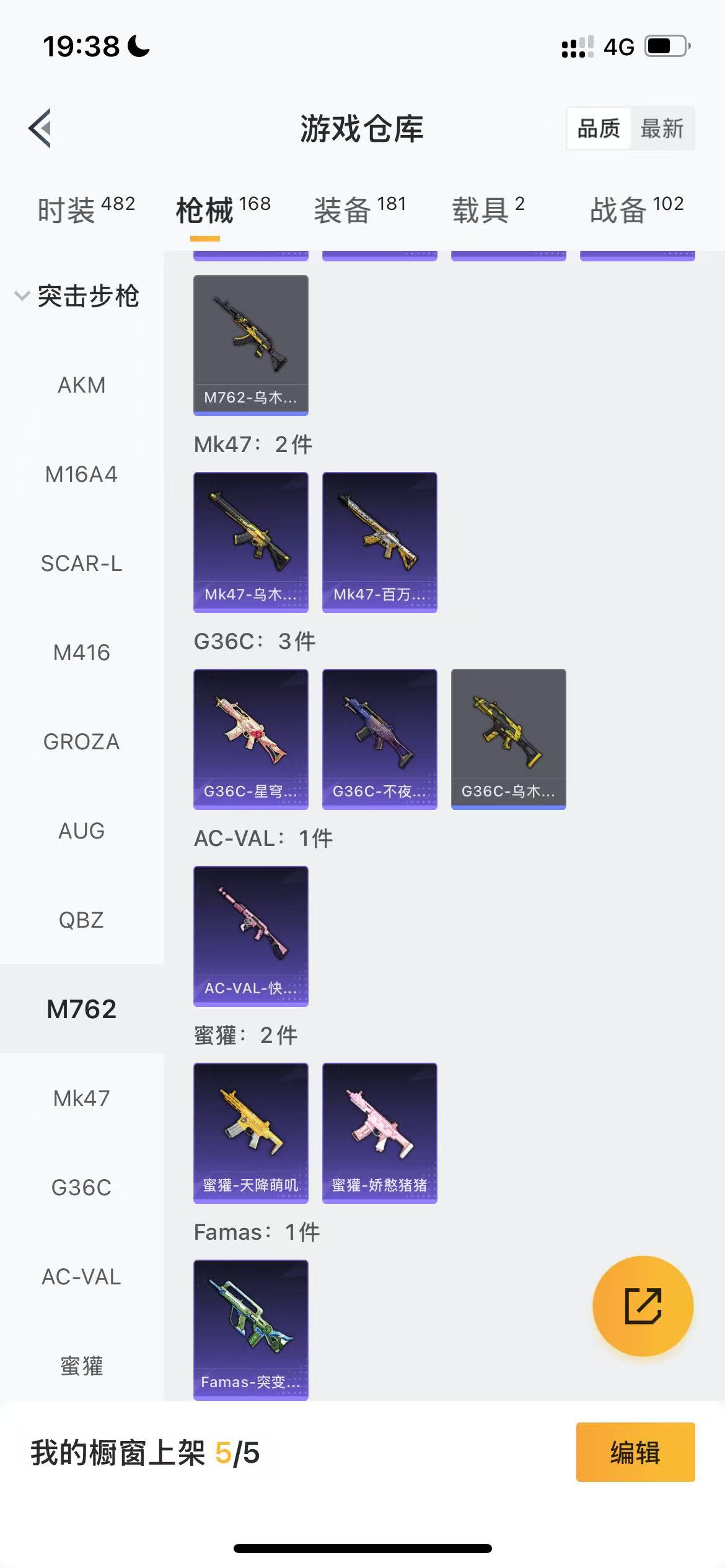Collapse the 突击步枪 category
725x1568 pixels.
coord(77,296)
